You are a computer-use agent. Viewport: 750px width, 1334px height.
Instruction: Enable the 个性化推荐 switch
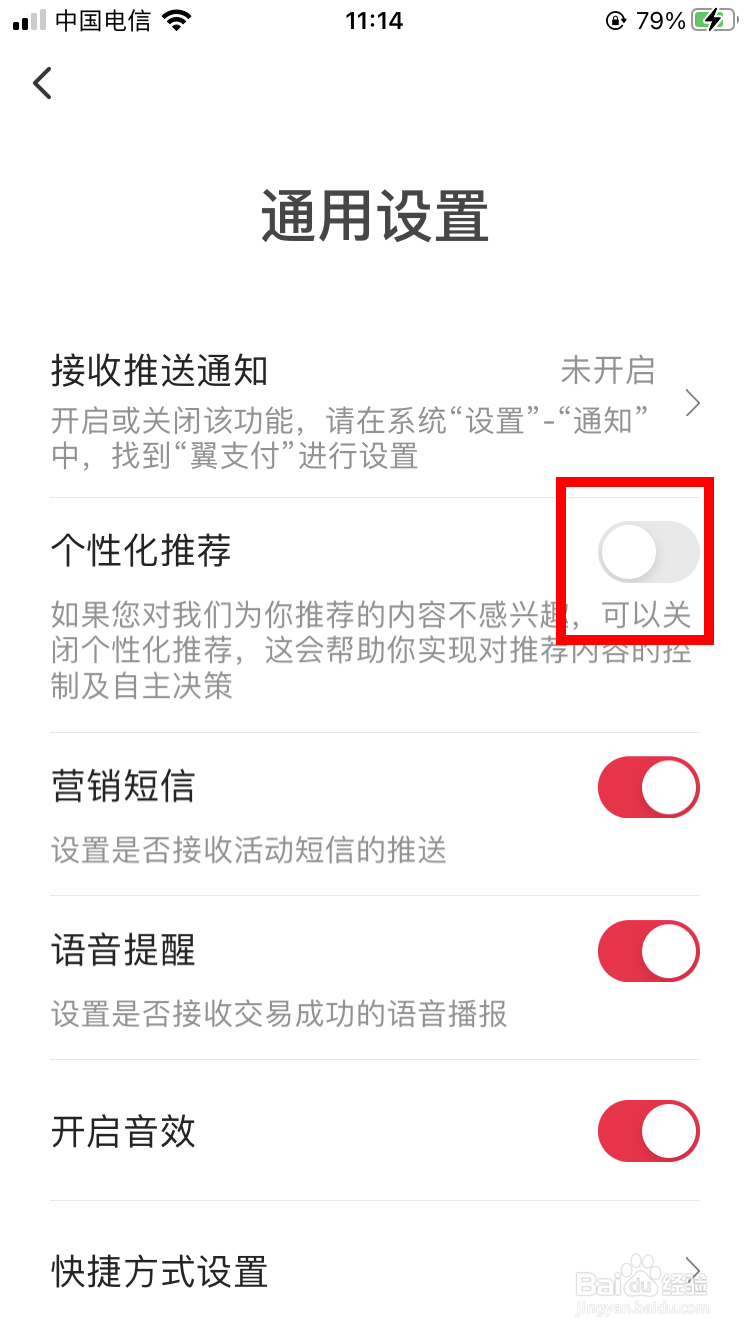[647, 550]
